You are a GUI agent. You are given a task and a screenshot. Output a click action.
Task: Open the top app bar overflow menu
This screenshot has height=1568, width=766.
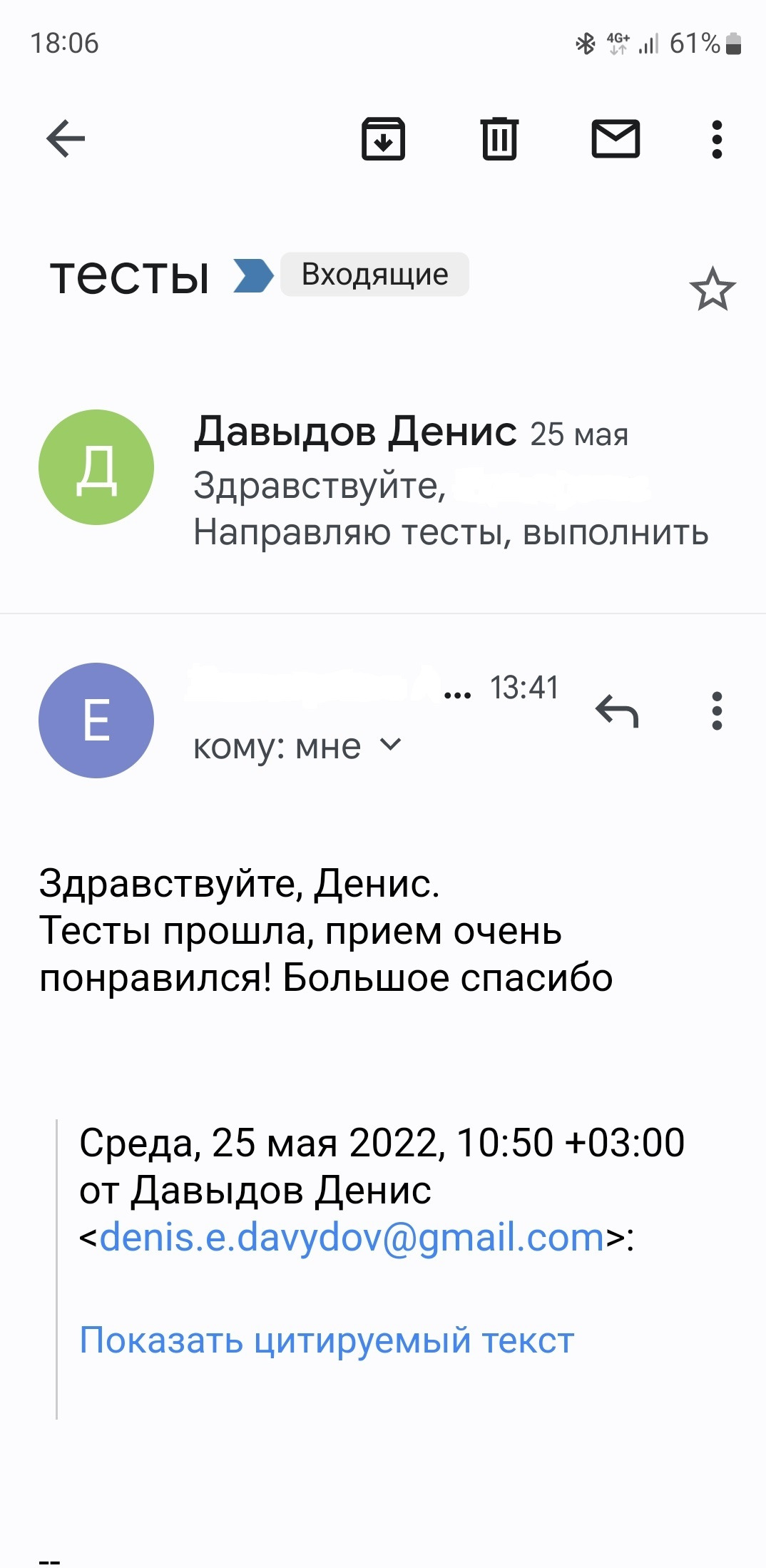click(717, 138)
